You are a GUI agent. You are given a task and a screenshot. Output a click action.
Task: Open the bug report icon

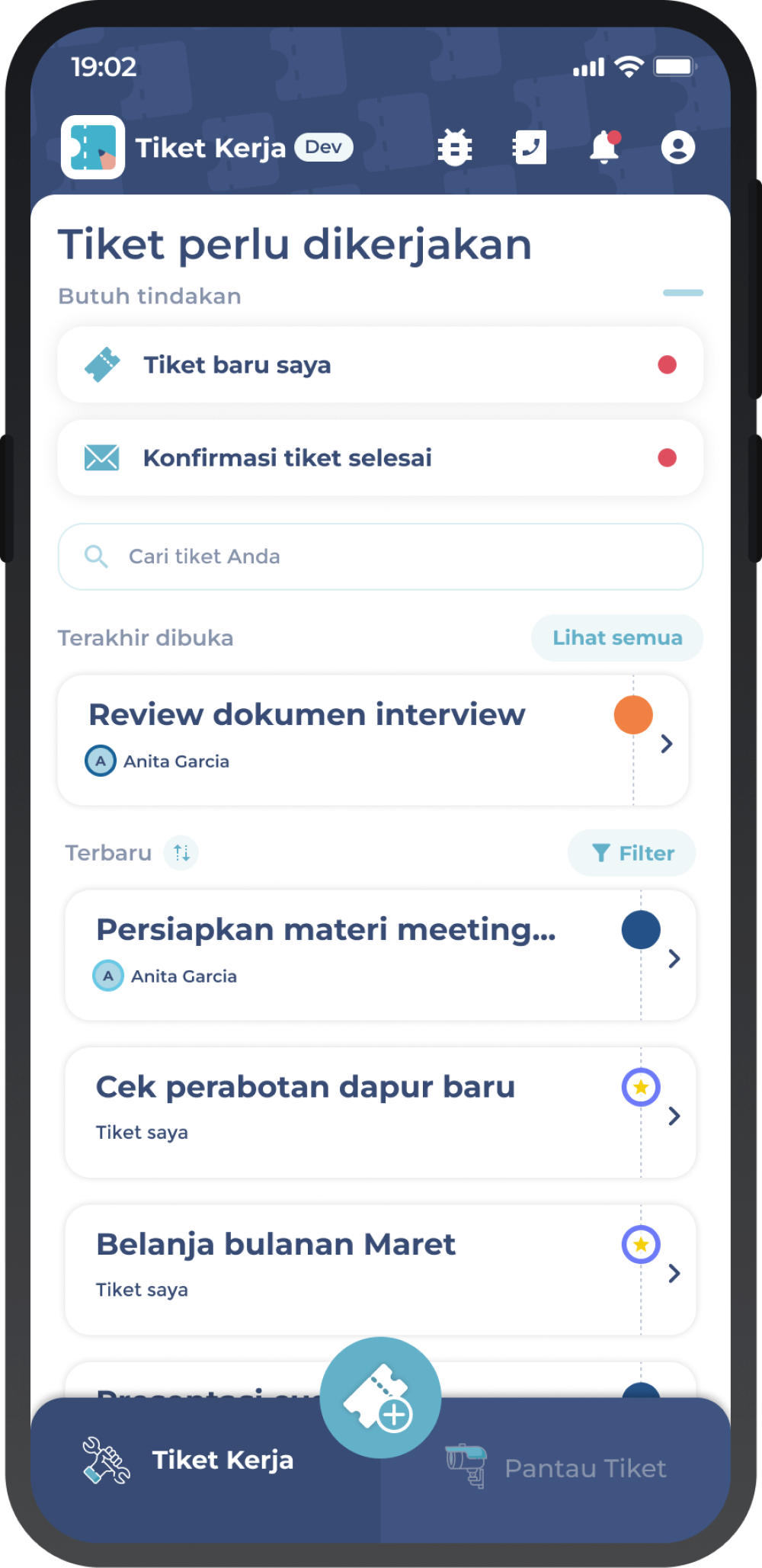455,147
